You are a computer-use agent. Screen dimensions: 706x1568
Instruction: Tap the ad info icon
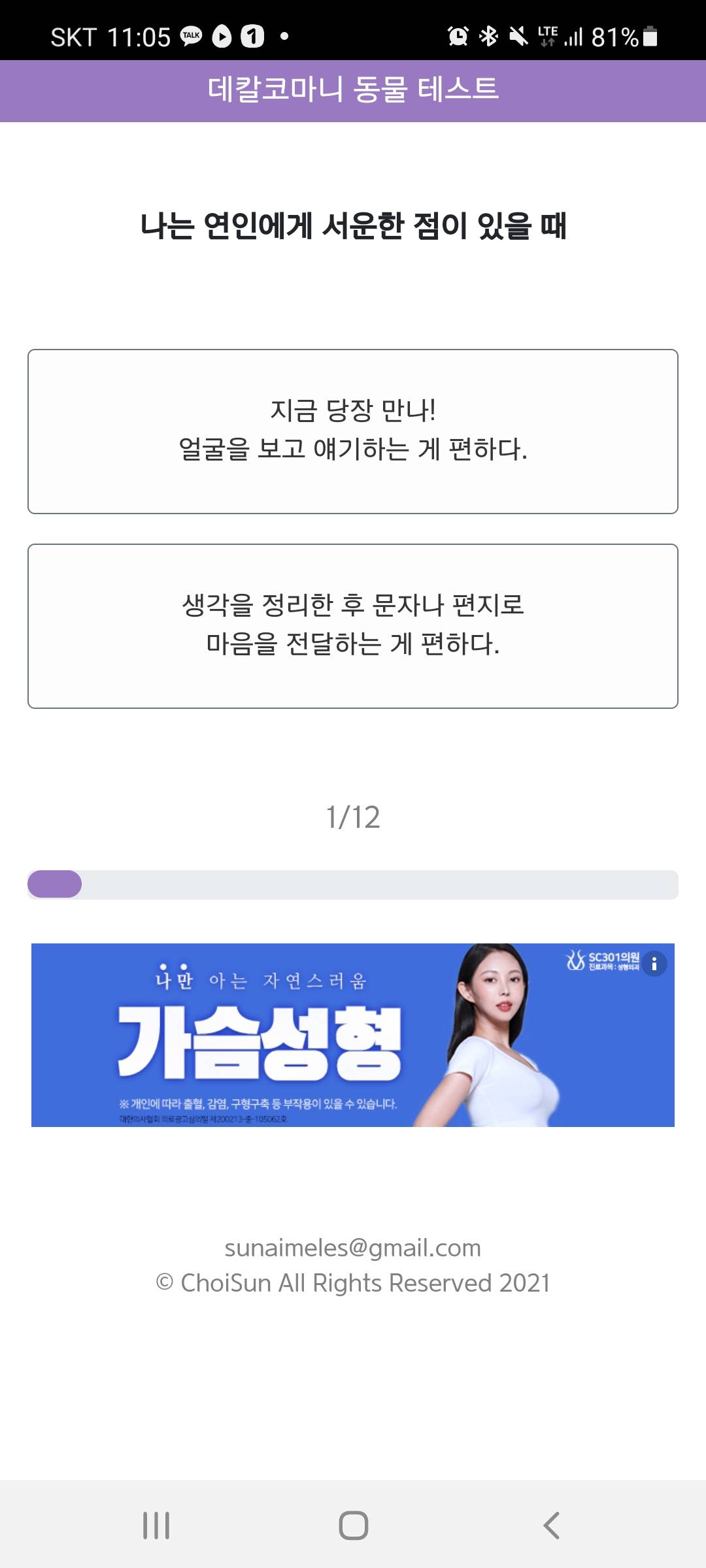pos(654,964)
